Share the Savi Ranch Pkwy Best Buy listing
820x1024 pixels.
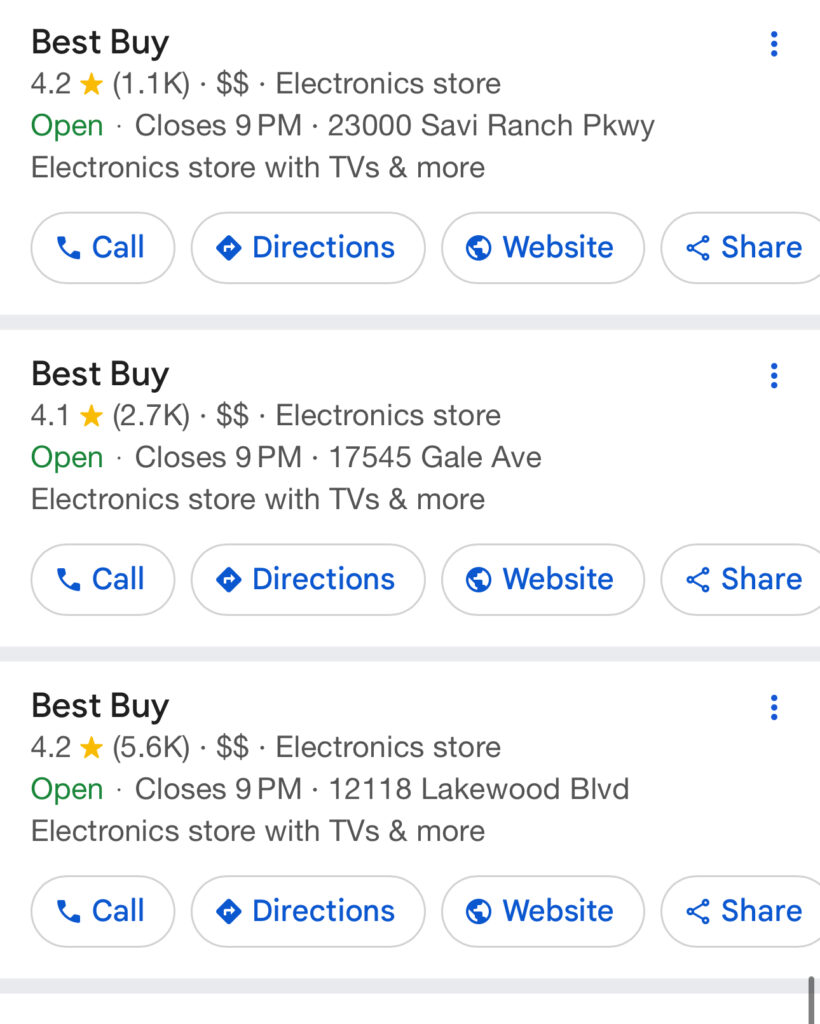pos(744,247)
